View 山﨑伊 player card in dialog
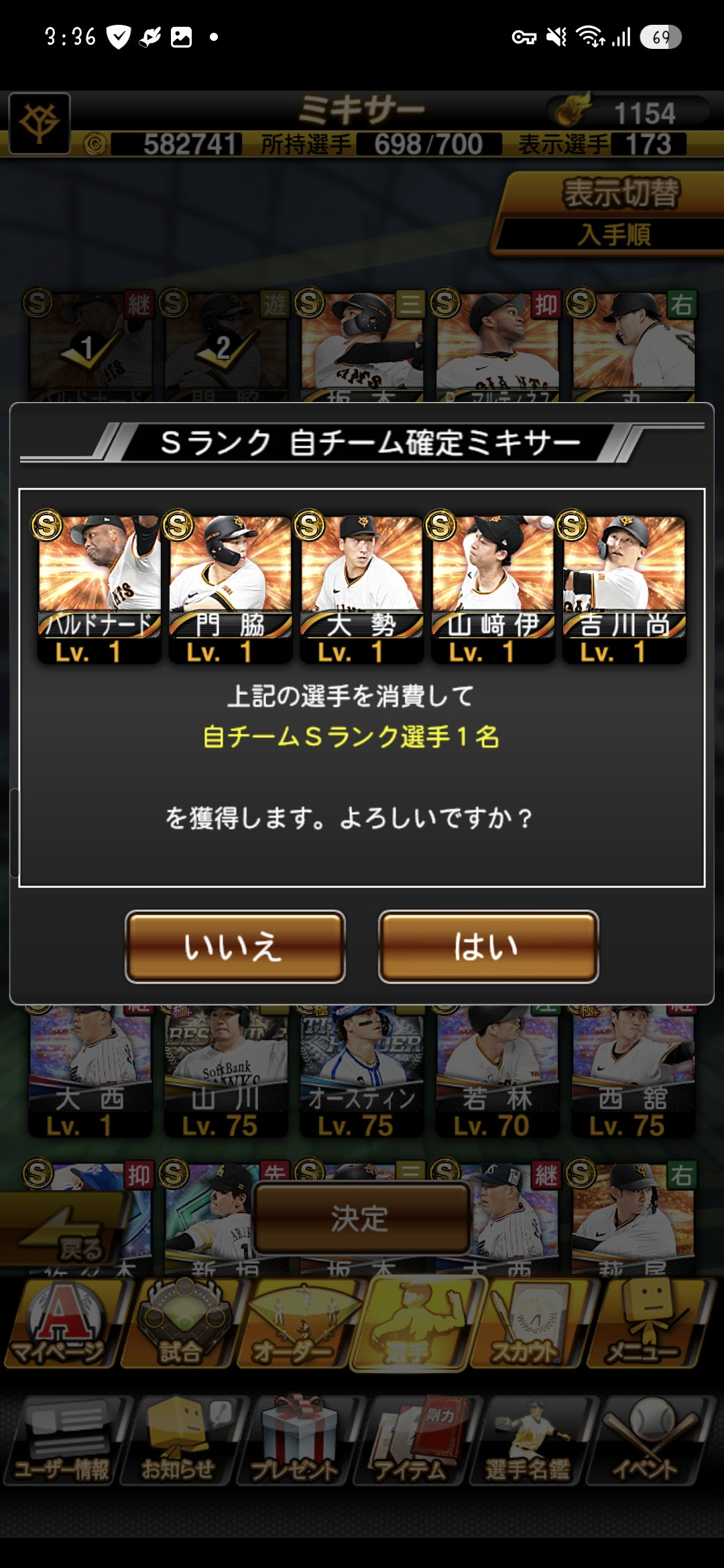724x1568 pixels. (493, 589)
